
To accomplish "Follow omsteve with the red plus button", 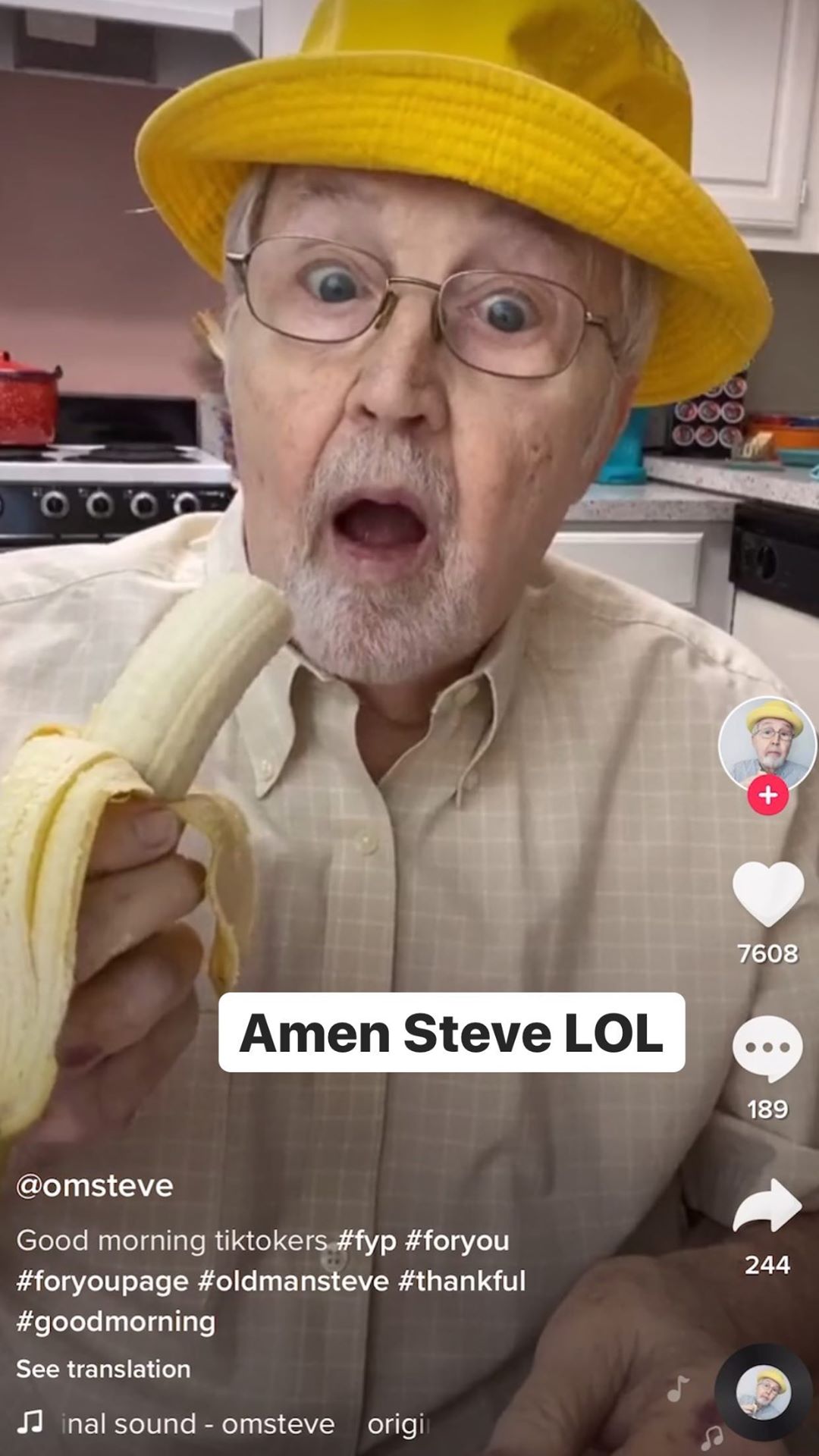I will (767, 795).
